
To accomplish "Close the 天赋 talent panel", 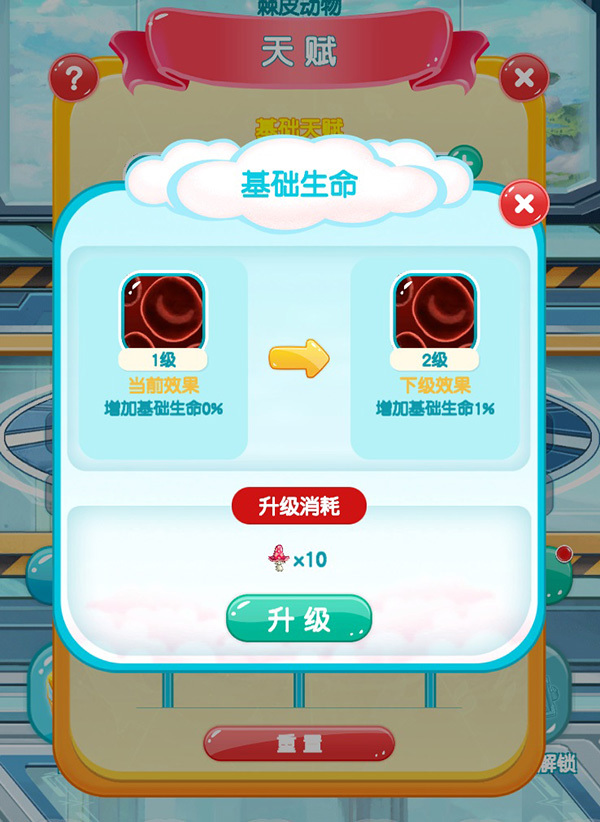I will (523, 78).
